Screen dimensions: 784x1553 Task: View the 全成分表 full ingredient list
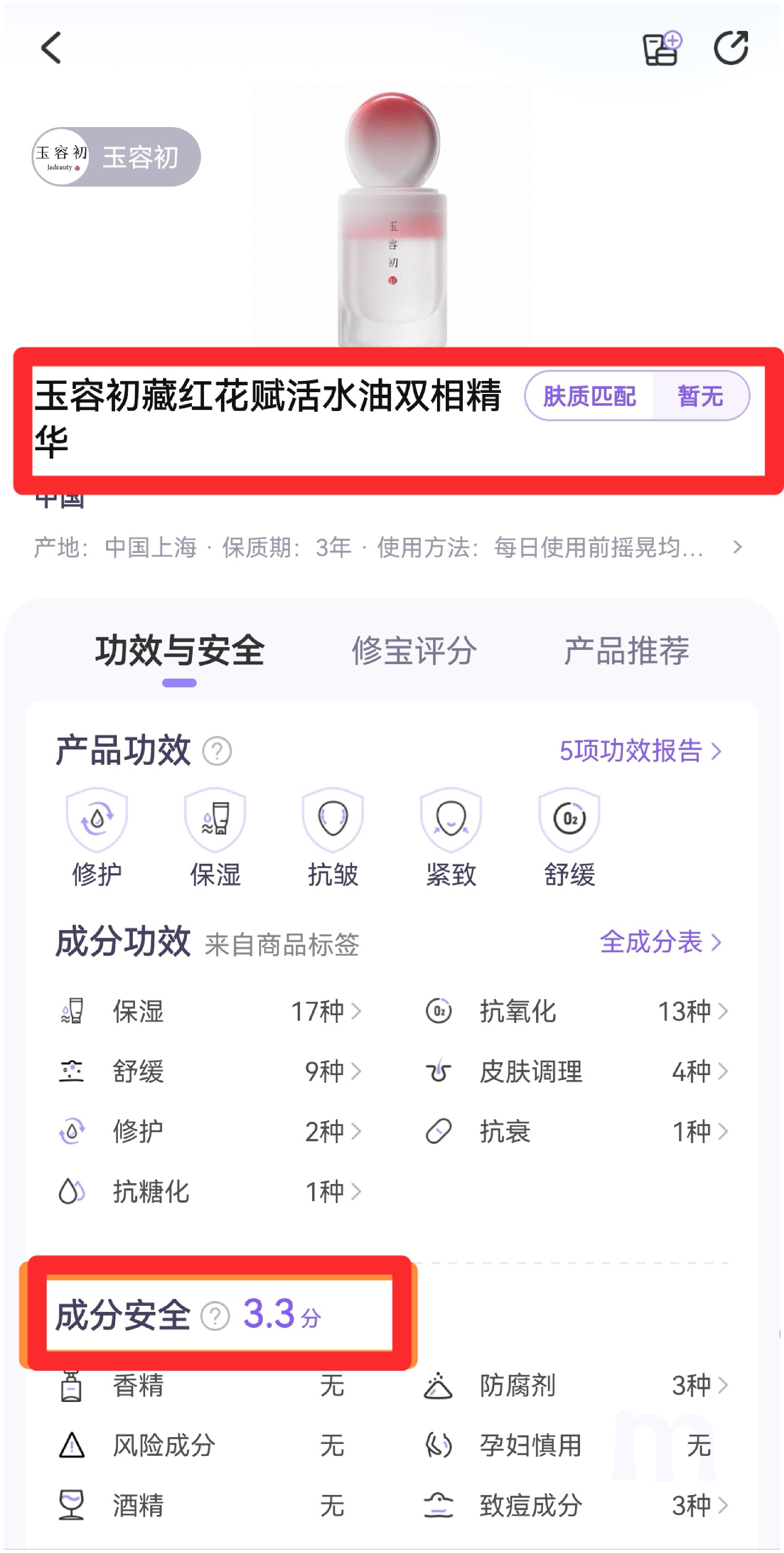click(661, 942)
